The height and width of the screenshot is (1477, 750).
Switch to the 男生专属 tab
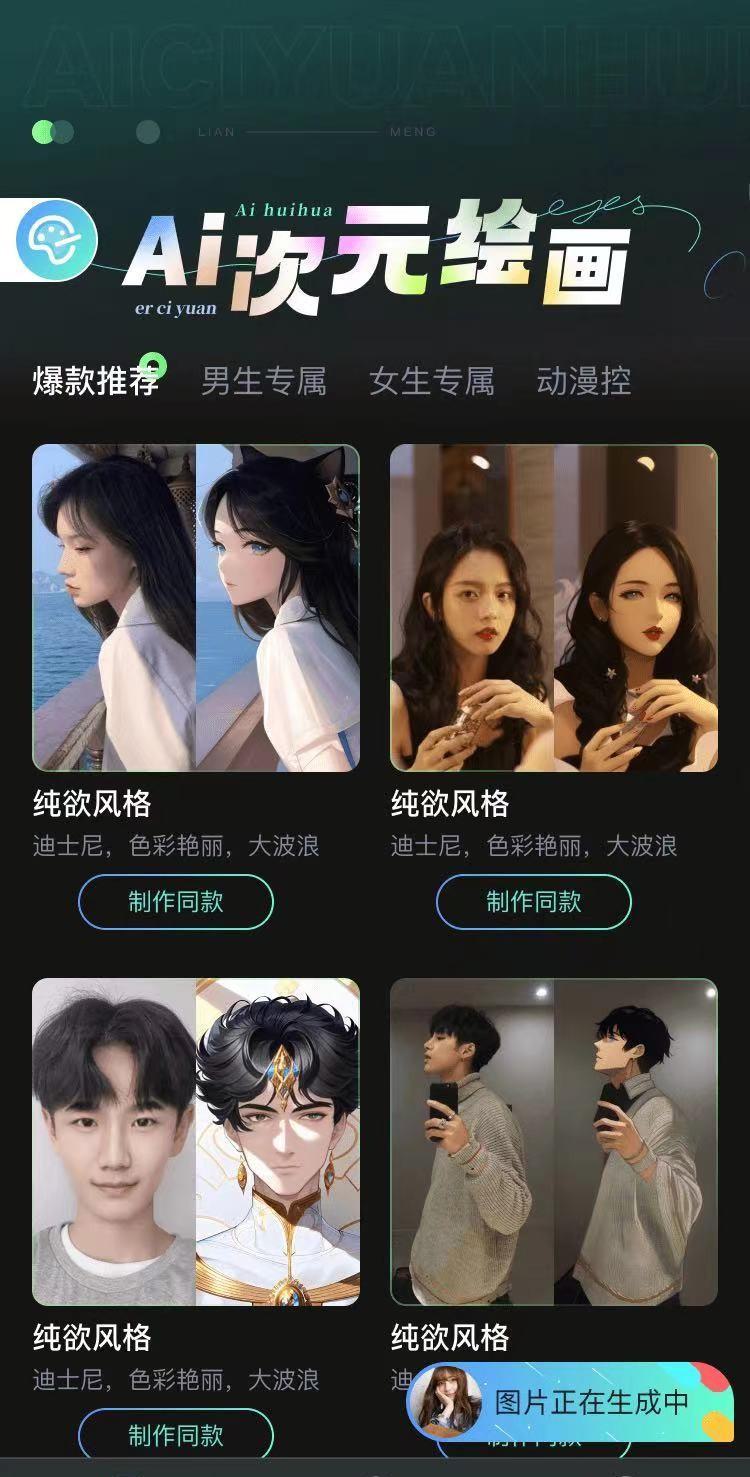coord(264,381)
